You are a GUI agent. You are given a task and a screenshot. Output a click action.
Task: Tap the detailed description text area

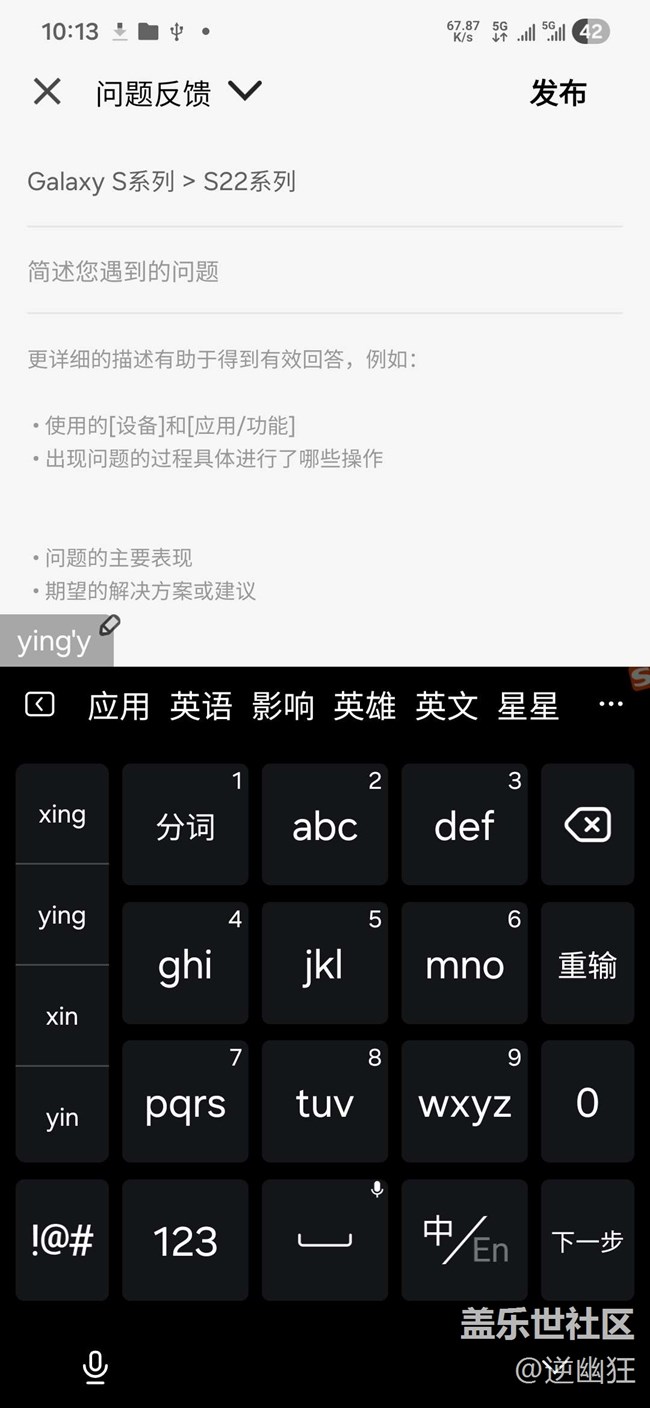point(320,470)
